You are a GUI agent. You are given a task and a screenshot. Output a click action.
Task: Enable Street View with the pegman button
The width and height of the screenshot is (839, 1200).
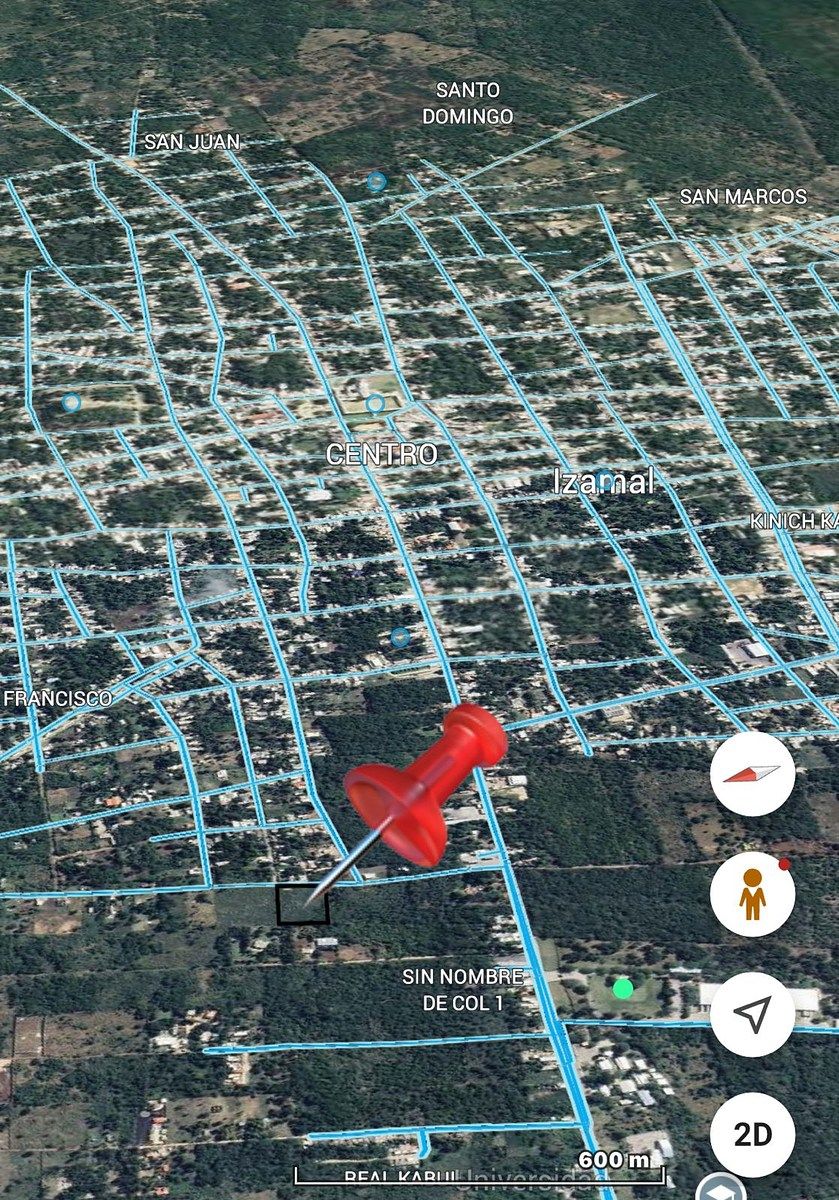click(752, 894)
